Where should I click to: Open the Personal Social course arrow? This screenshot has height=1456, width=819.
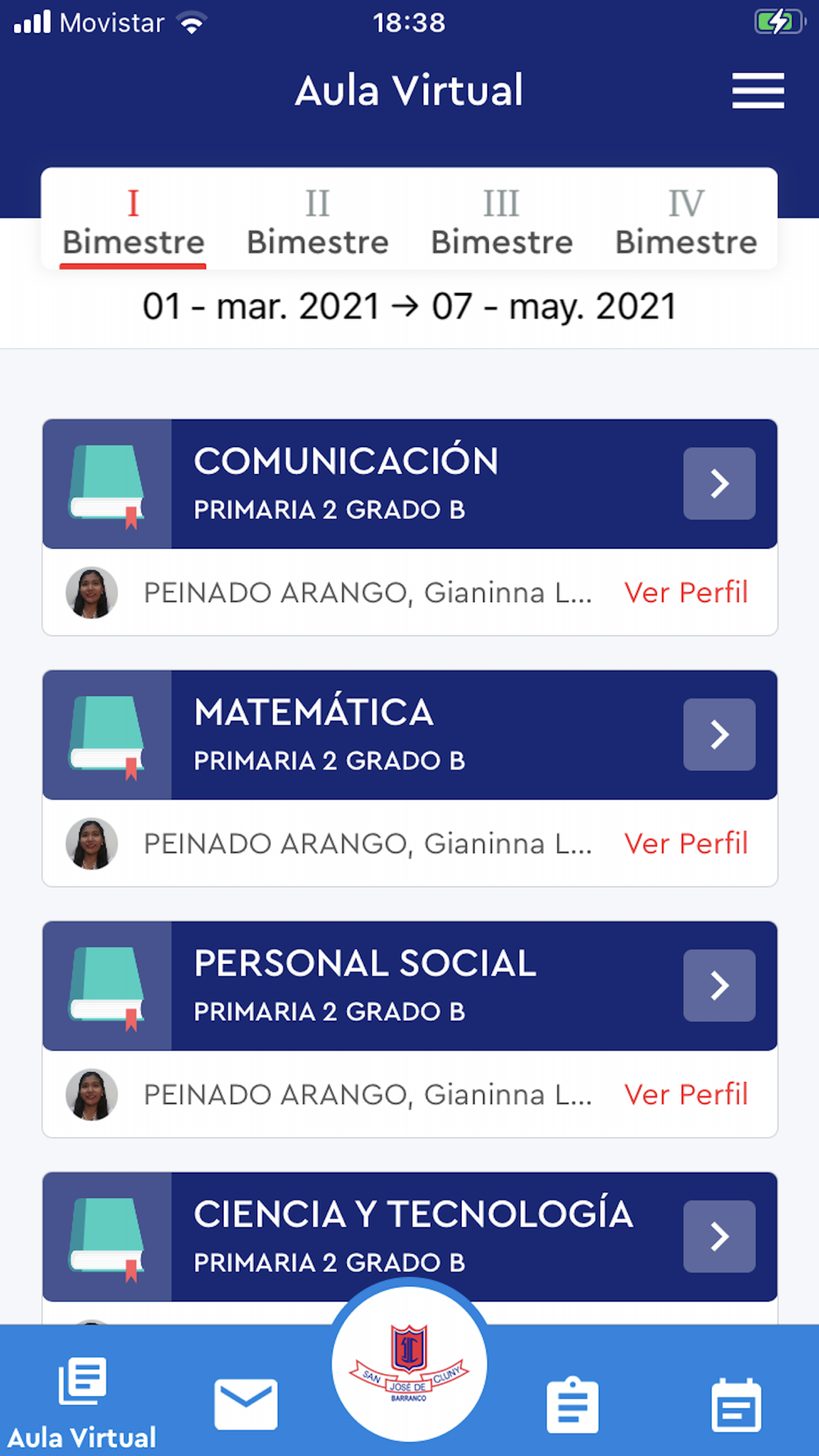click(x=719, y=985)
